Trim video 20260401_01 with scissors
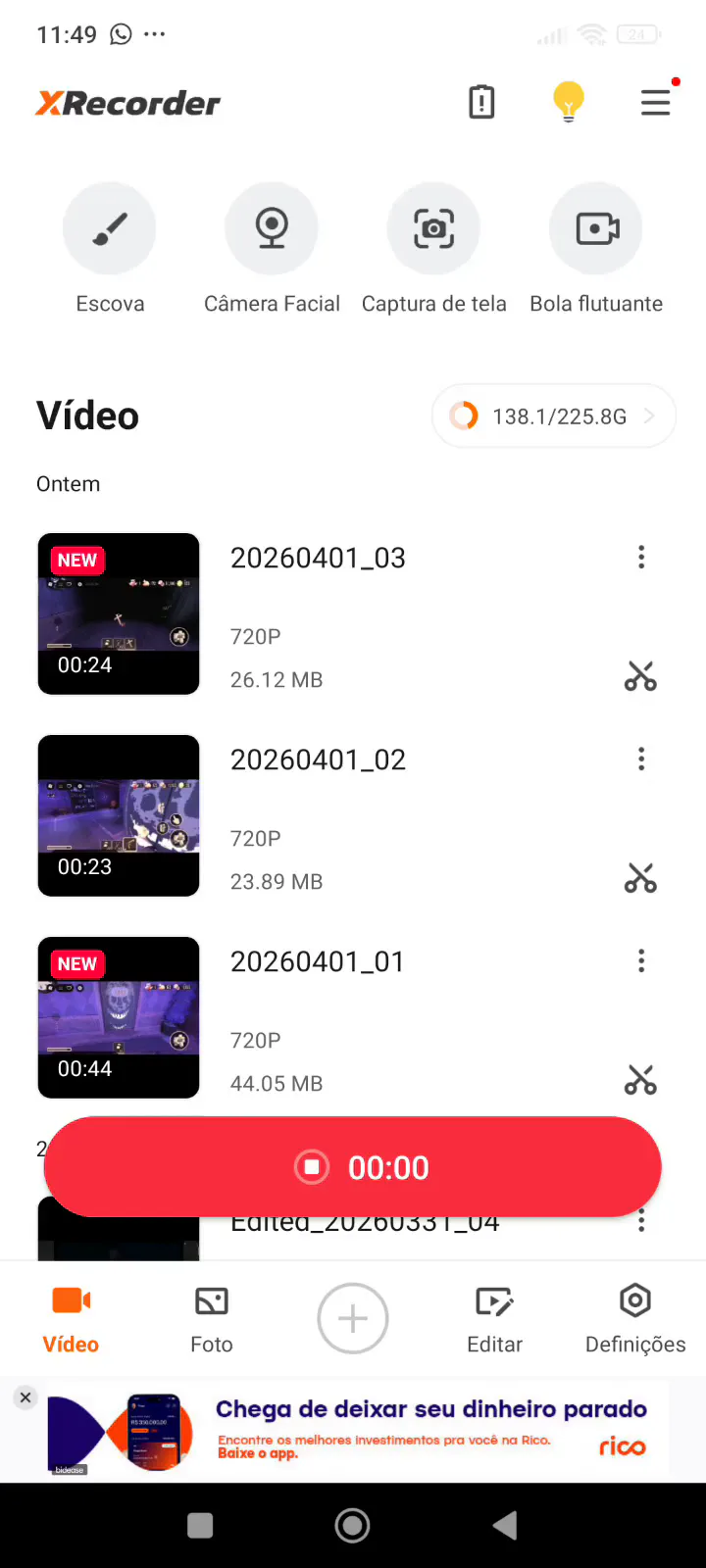This screenshot has height=1568, width=706. pyautogui.click(x=640, y=1080)
